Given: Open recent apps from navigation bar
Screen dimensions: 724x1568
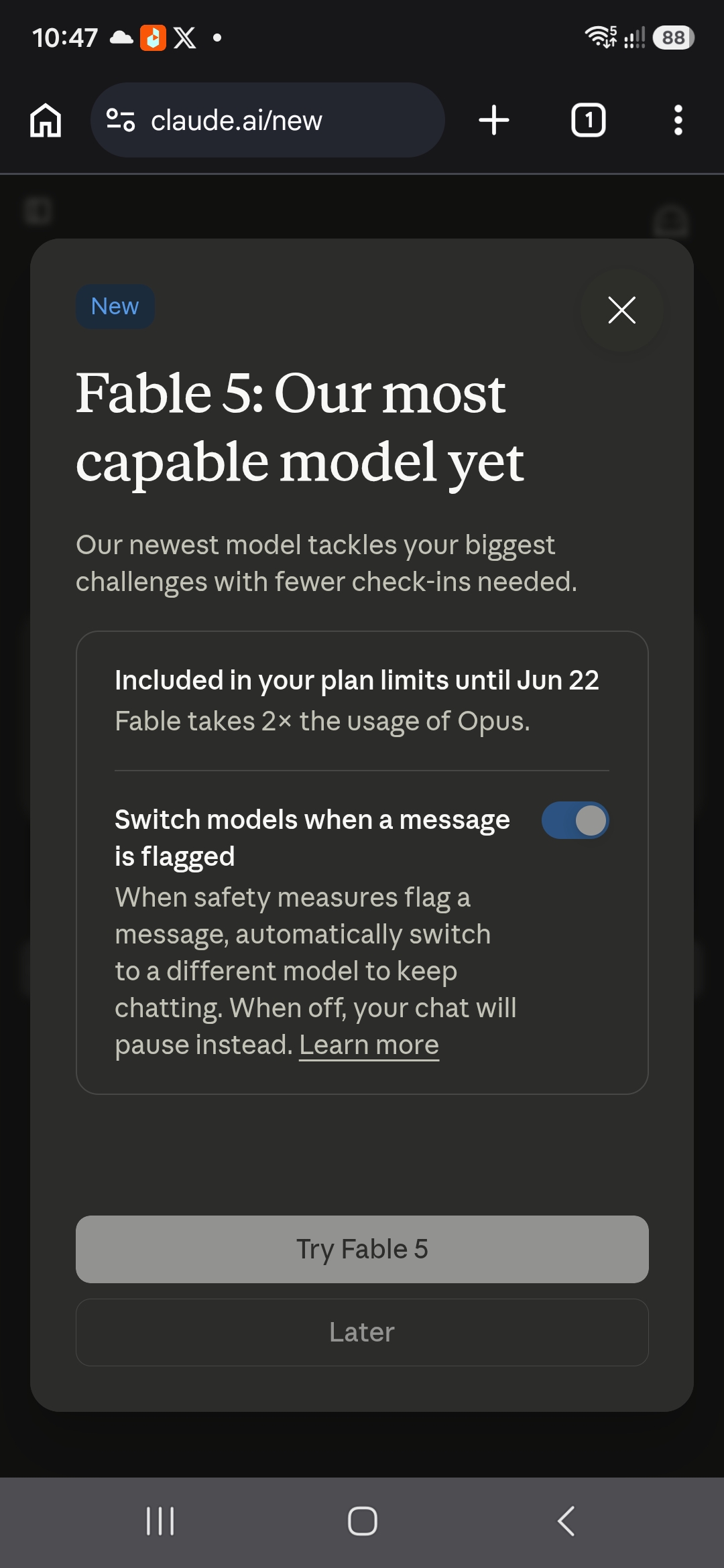Looking at the screenshot, I should coord(160,1521).
